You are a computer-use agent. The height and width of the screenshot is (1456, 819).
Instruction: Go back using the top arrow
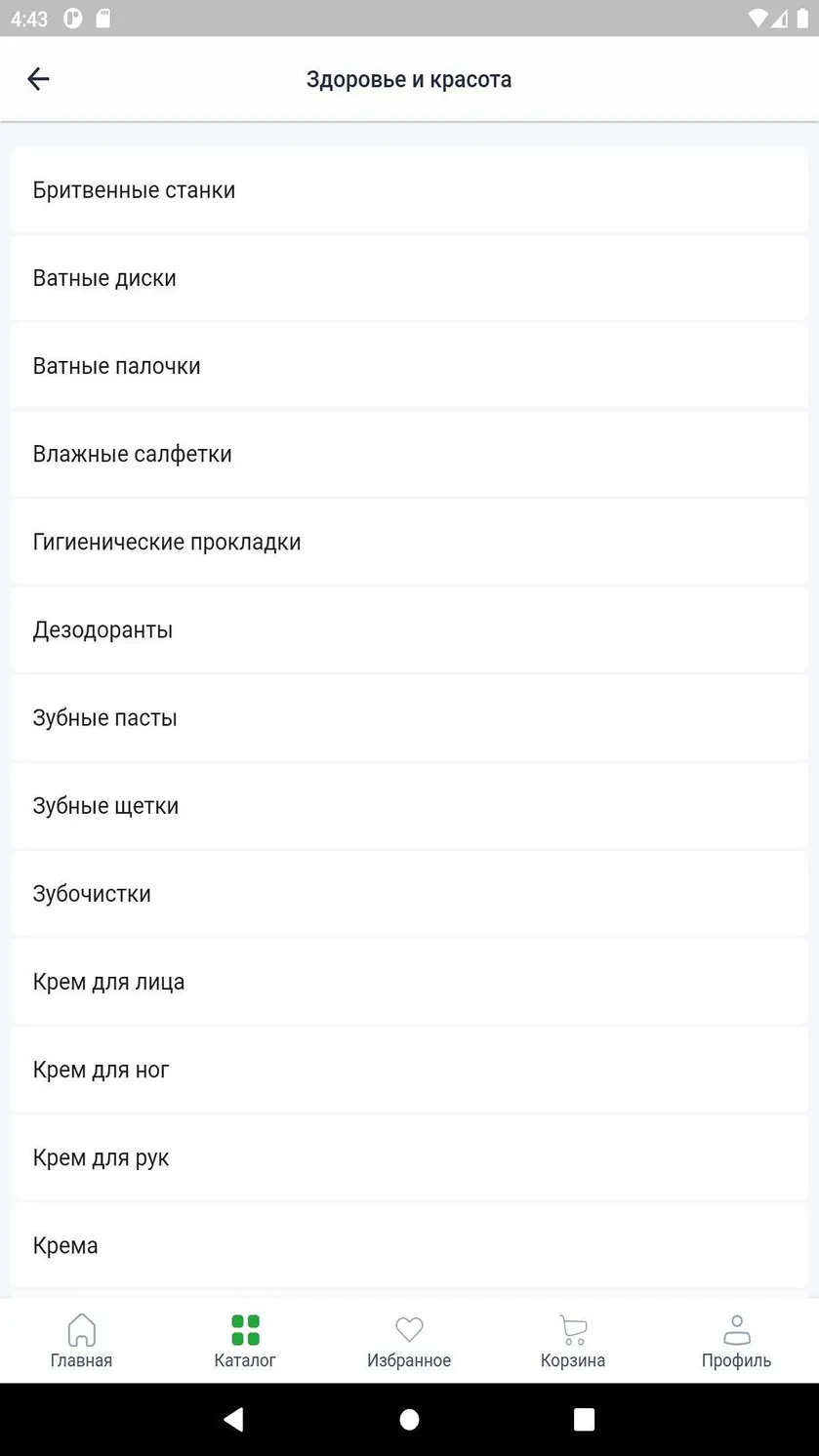(x=38, y=79)
